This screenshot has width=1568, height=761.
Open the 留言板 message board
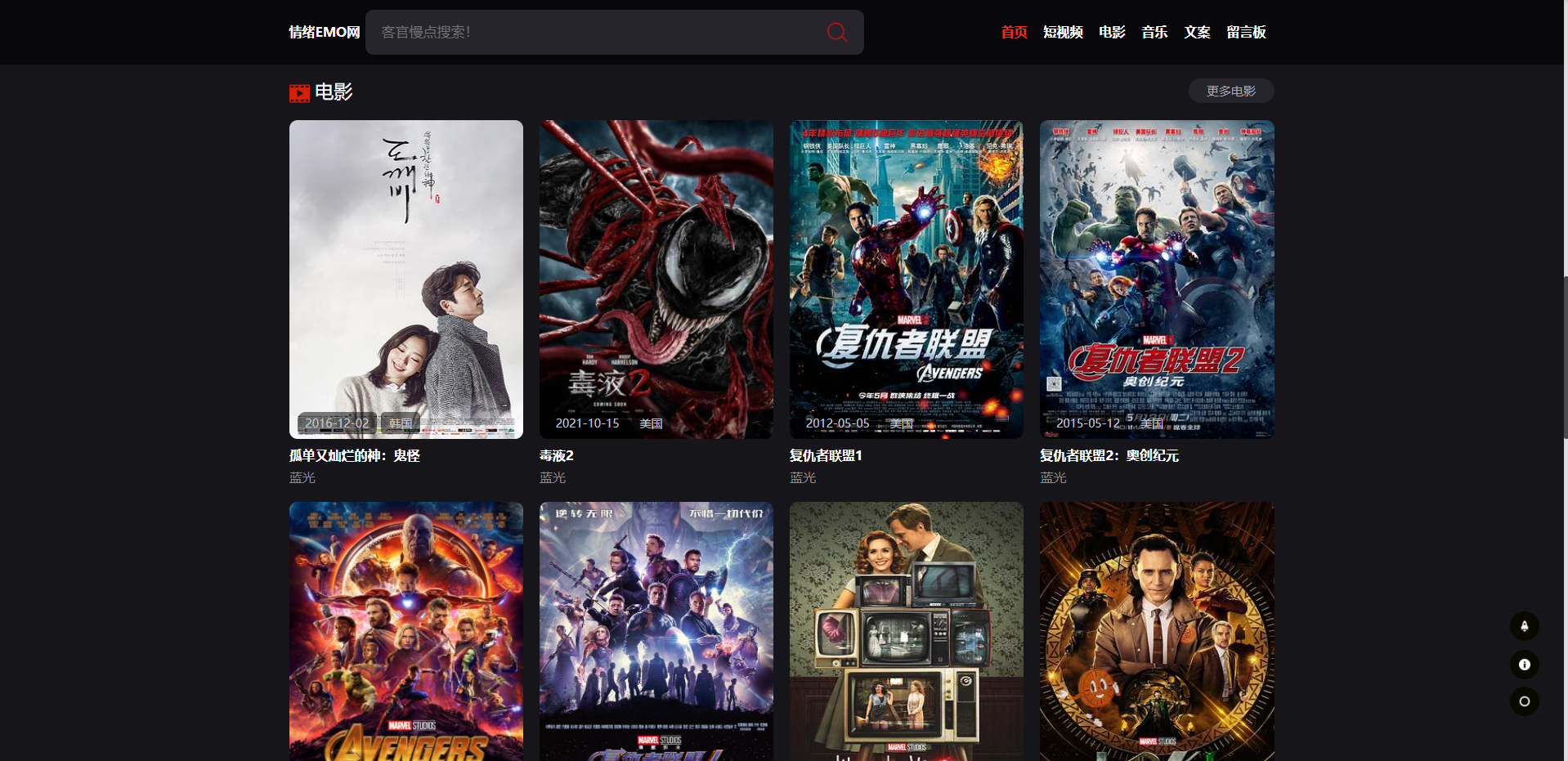click(x=1246, y=32)
